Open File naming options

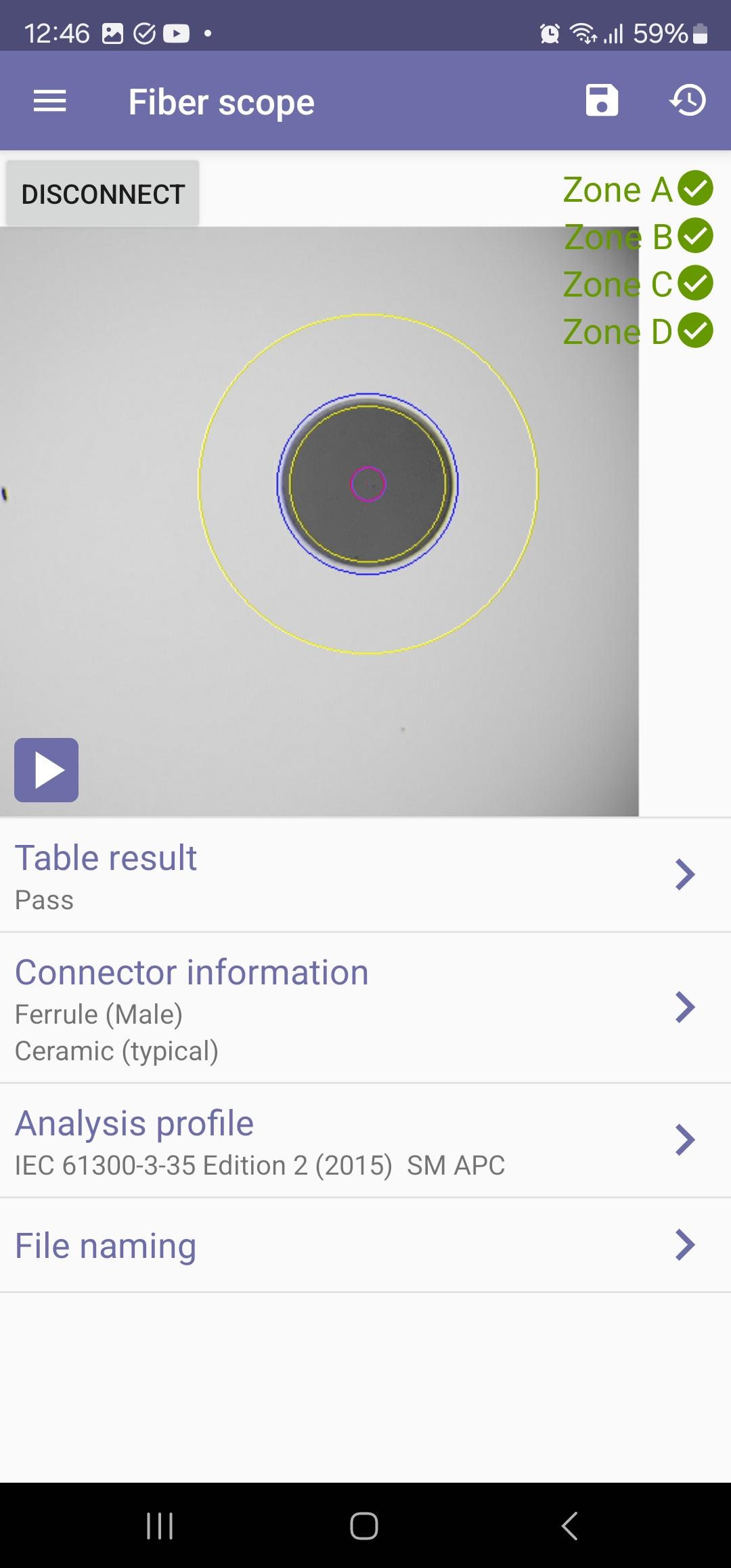point(365,1245)
